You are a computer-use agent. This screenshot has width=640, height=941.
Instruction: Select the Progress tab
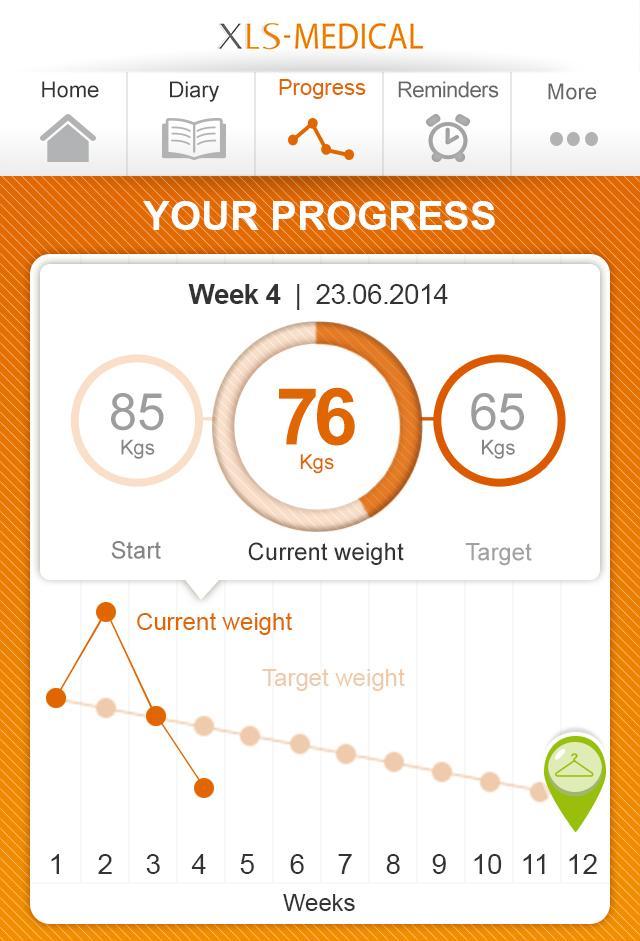click(320, 122)
